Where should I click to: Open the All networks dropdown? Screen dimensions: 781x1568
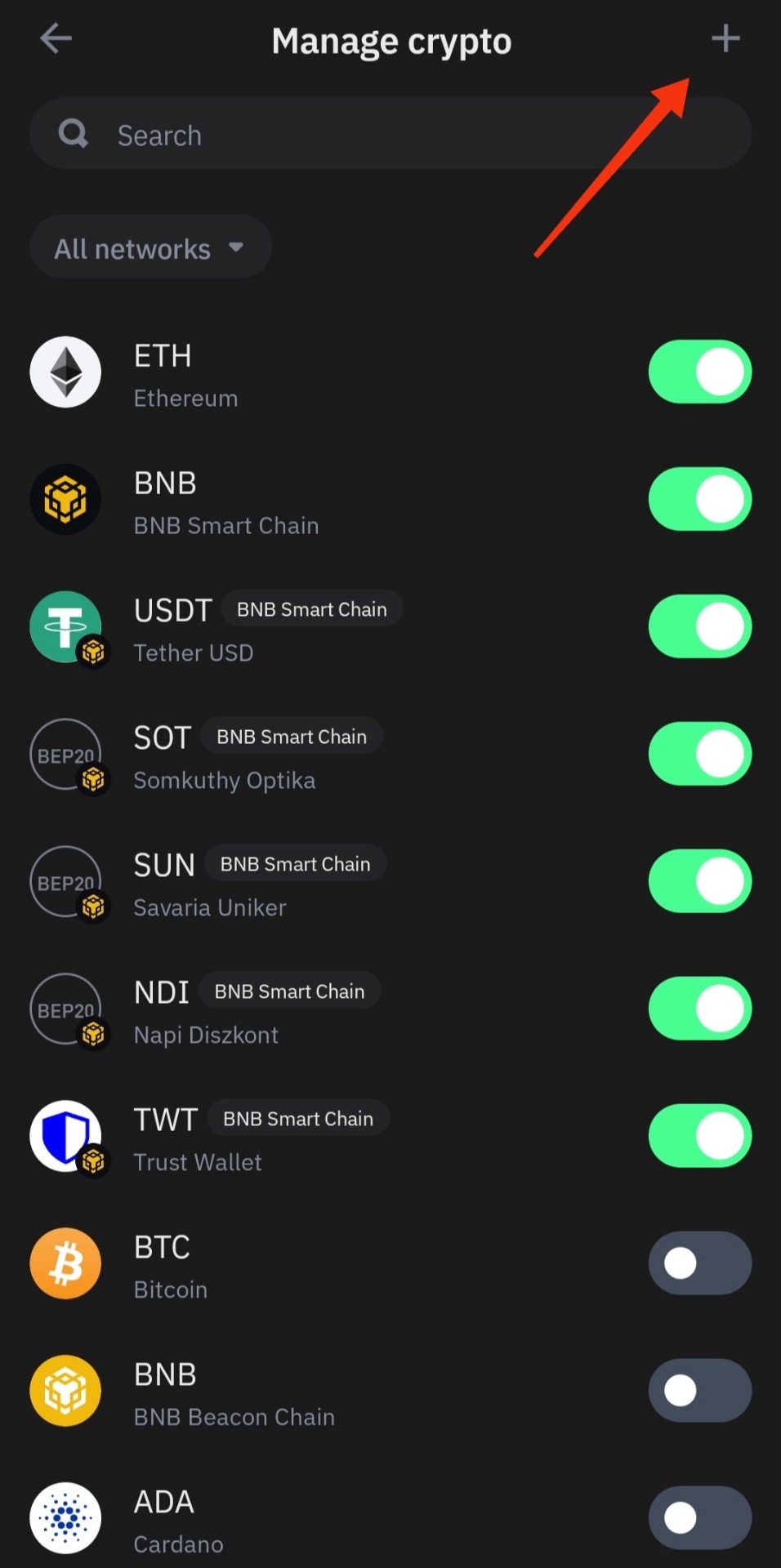pyautogui.click(x=150, y=247)
